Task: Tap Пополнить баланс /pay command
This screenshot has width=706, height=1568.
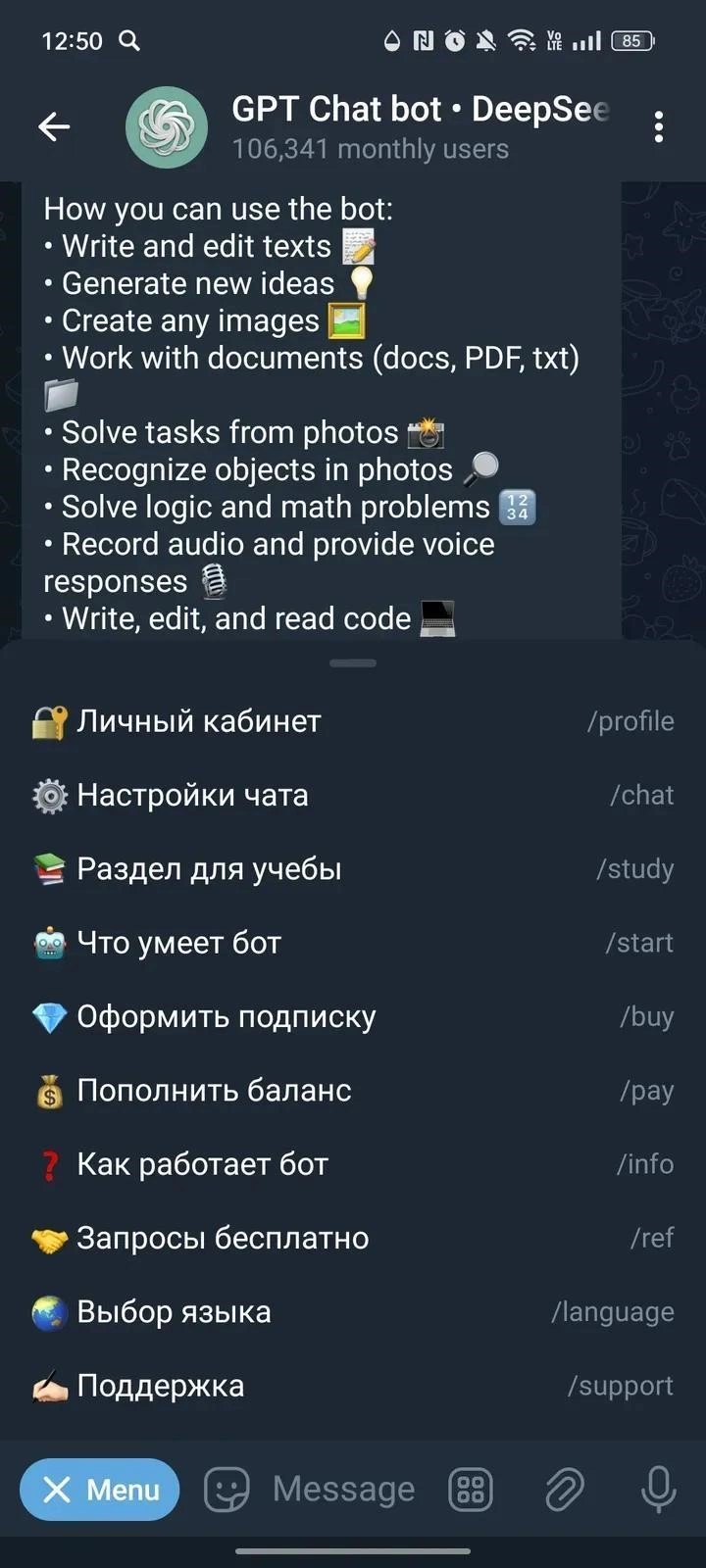Action: point(353,1090)
